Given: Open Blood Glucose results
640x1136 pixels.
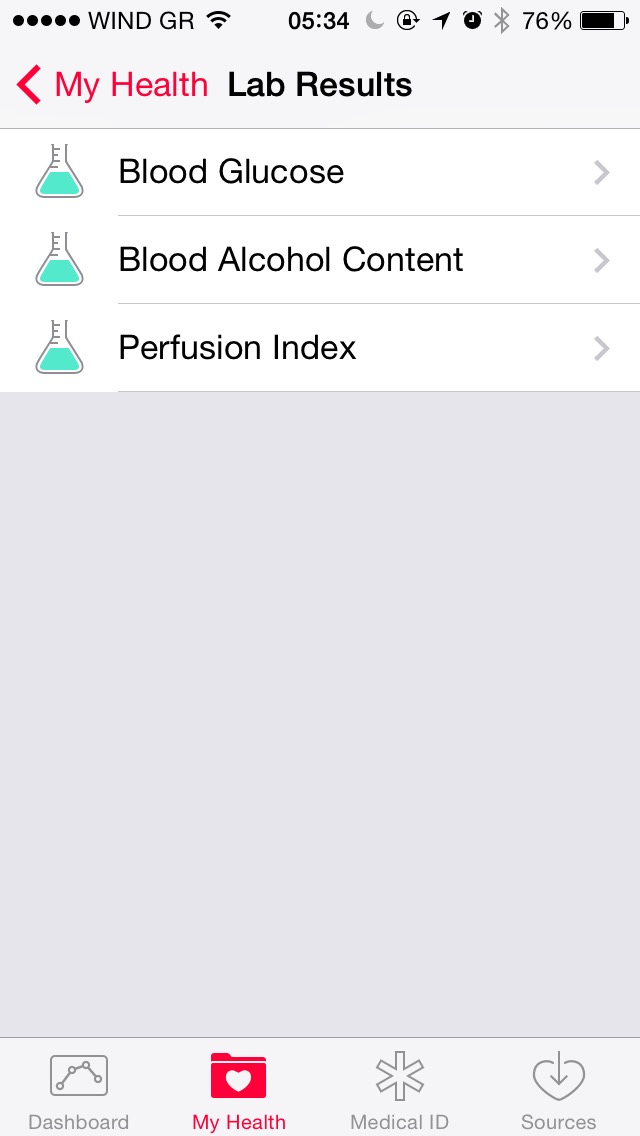Looking at the screenshot, I should click(x=320, y=172).
